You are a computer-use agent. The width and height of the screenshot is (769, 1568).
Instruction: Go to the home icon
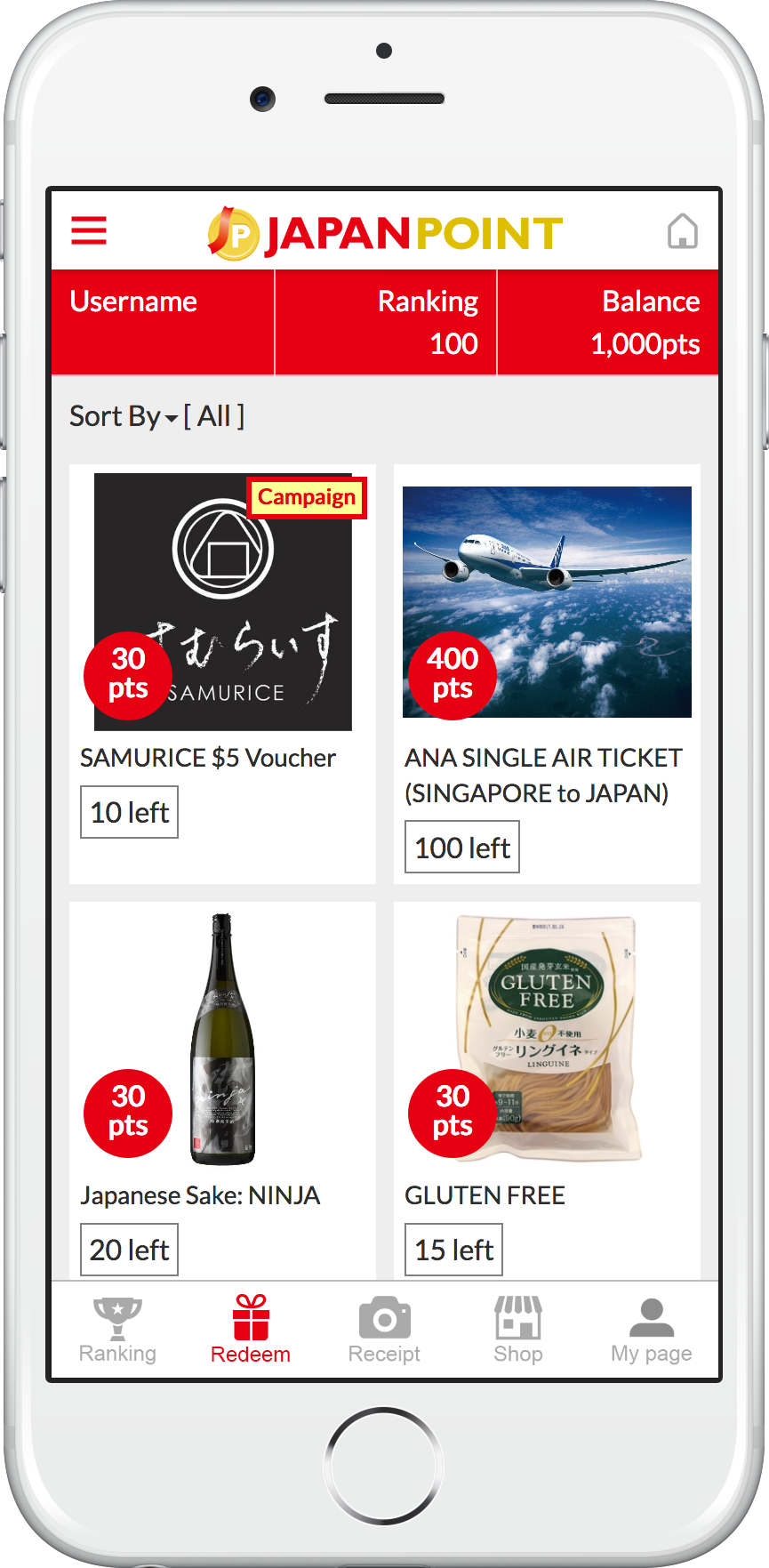pos(682,231)
